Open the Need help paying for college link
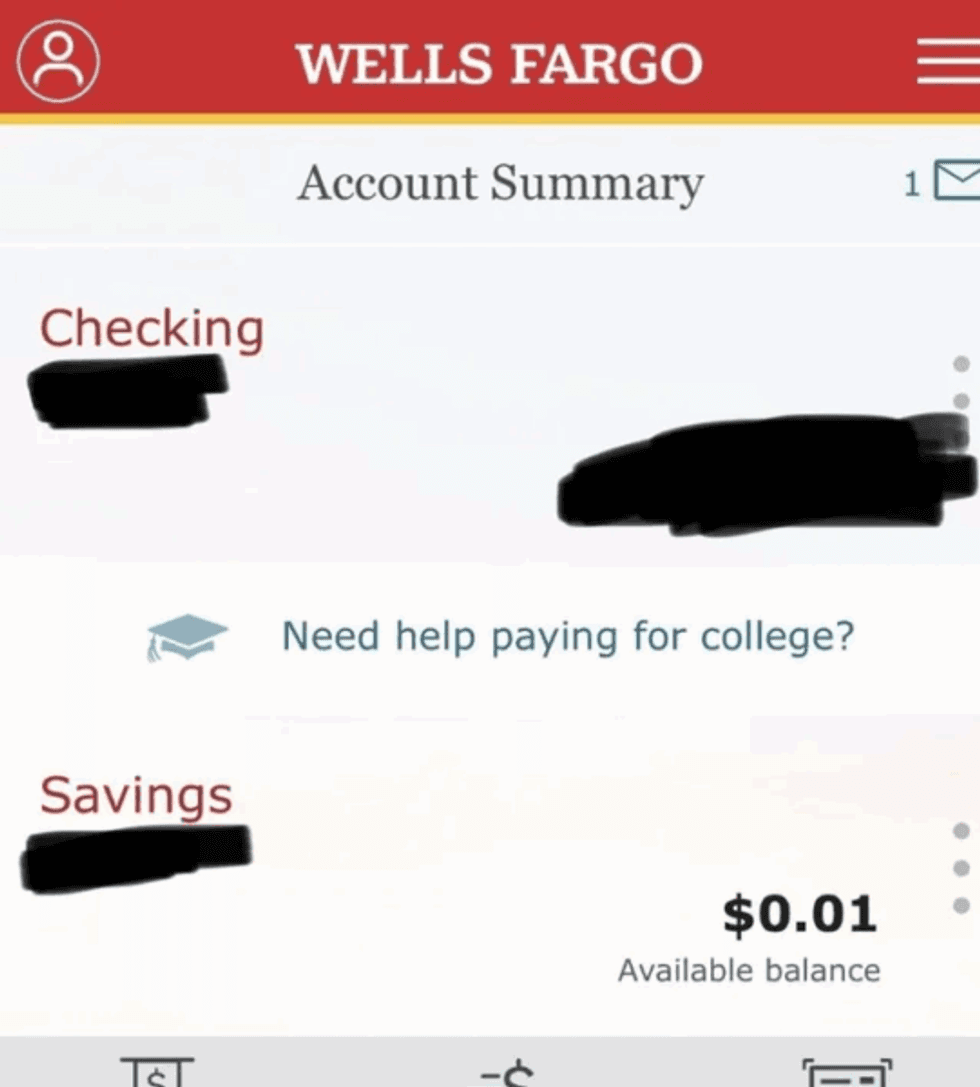This screenshot has height=1087, width=980. 568,636
